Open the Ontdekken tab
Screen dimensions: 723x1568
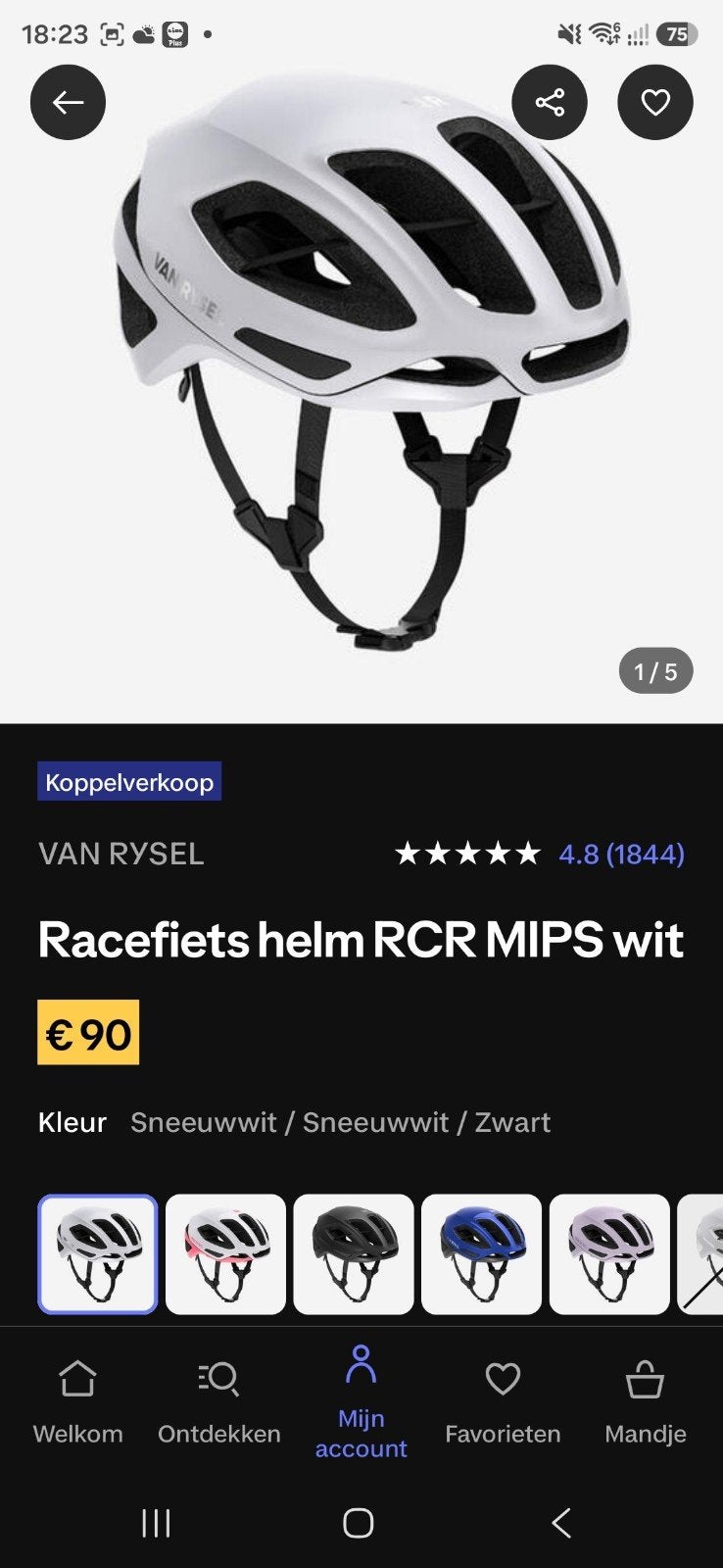click(x=219, y=1402)
